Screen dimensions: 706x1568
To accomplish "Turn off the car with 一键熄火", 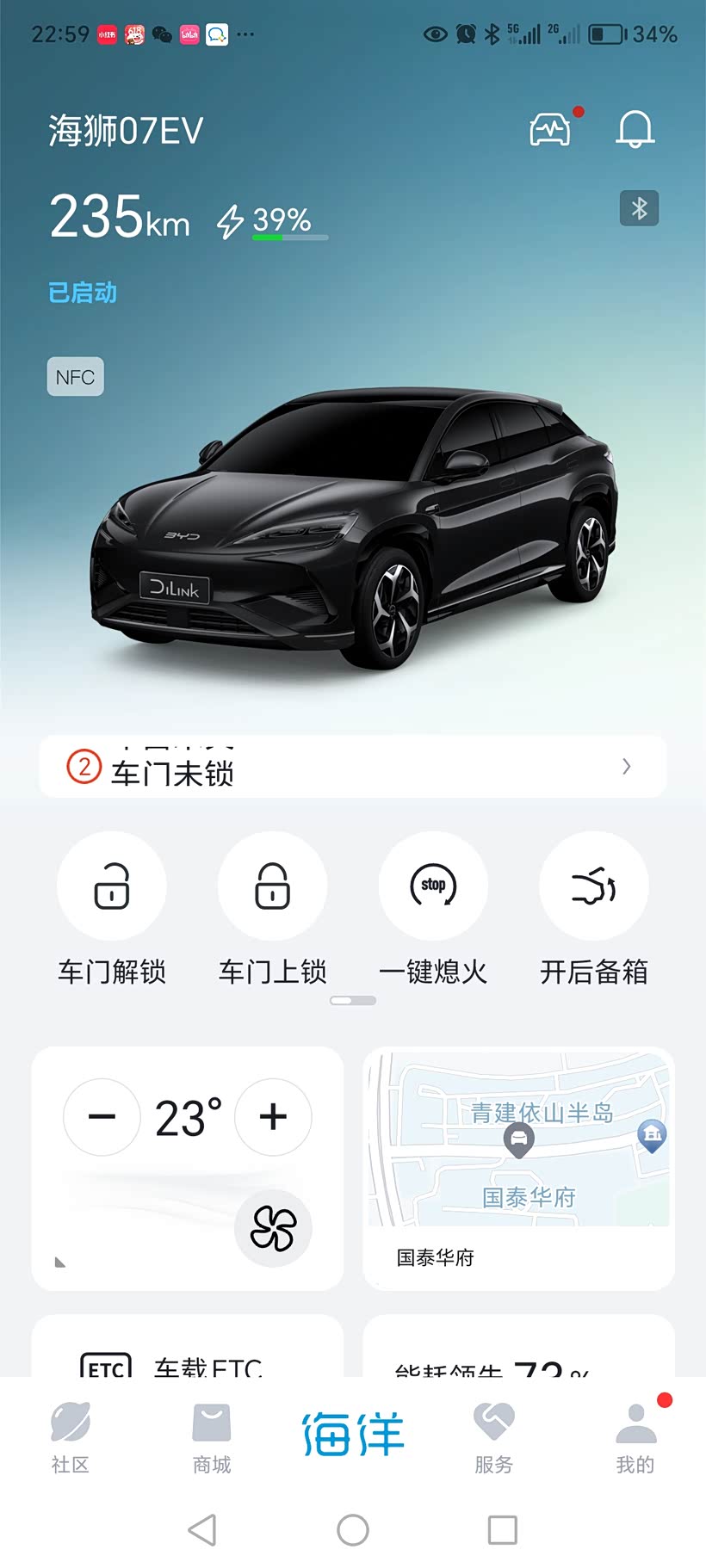I will [433, 886].
